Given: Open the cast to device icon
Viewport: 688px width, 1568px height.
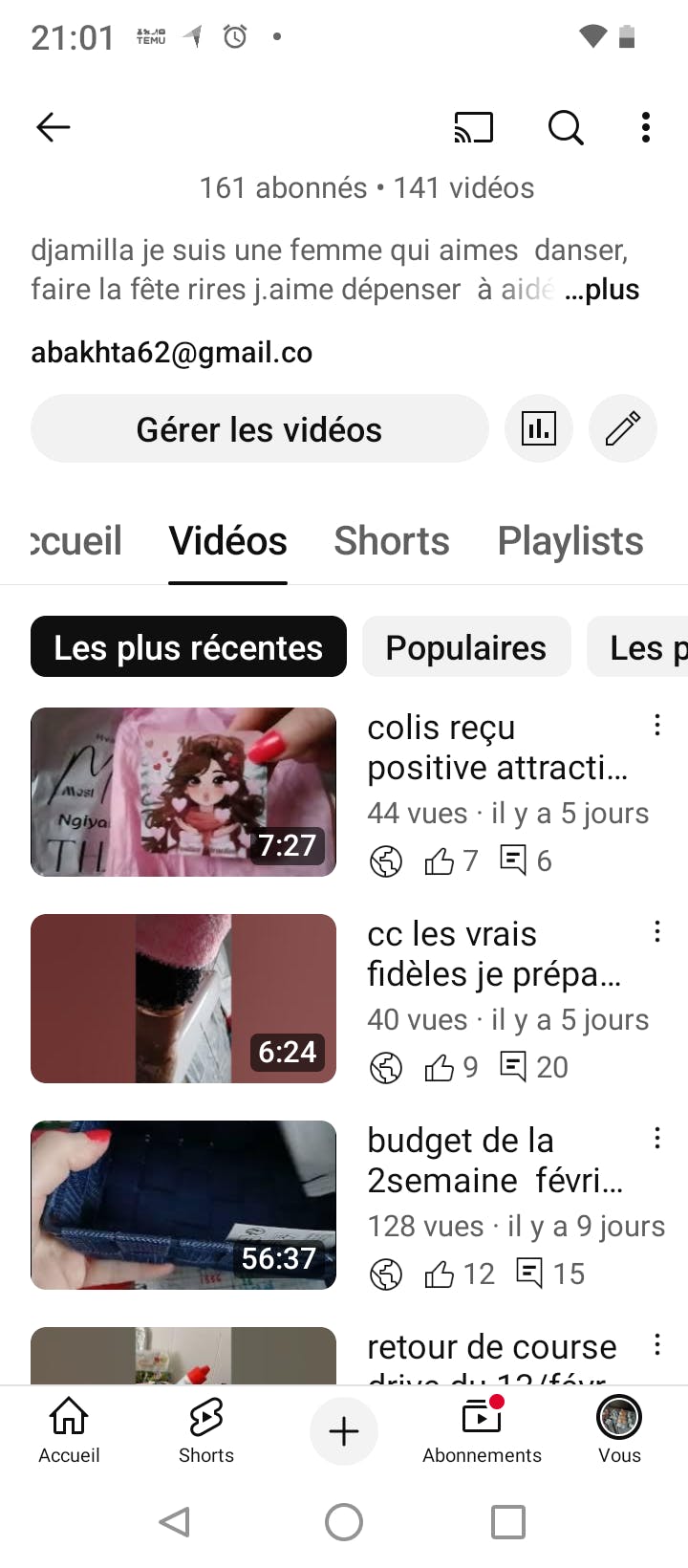Looking at the screenshot, I should tap(473, 127).
